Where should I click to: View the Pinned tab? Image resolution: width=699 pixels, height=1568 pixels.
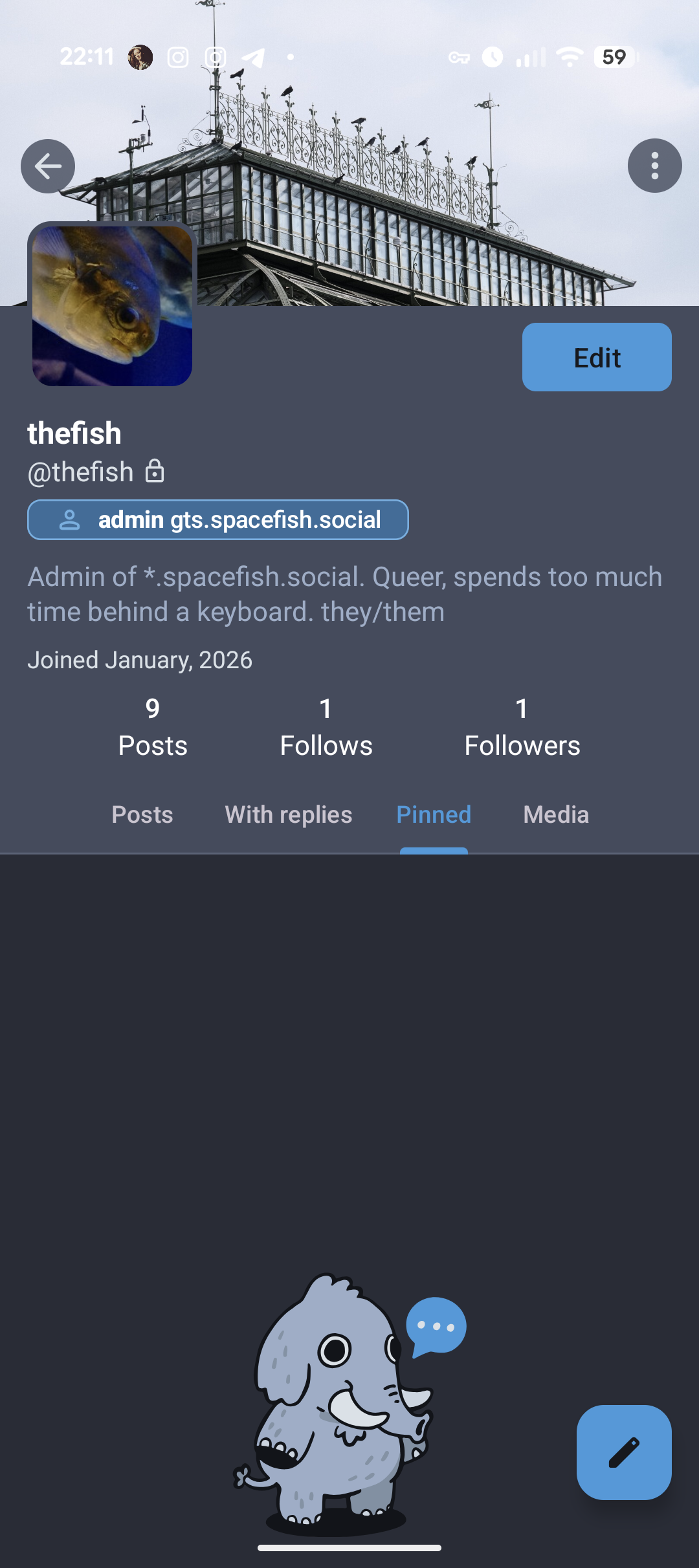(433, 814)
